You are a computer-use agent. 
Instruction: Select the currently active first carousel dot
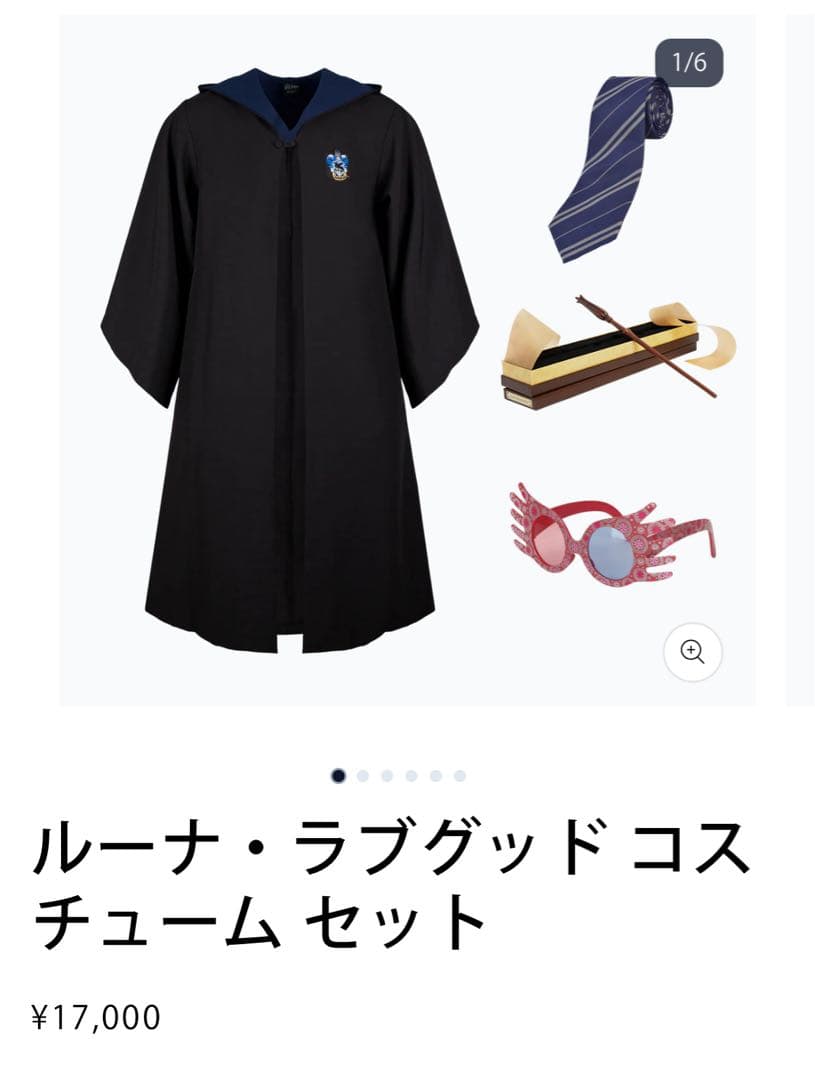click(339, 773)
